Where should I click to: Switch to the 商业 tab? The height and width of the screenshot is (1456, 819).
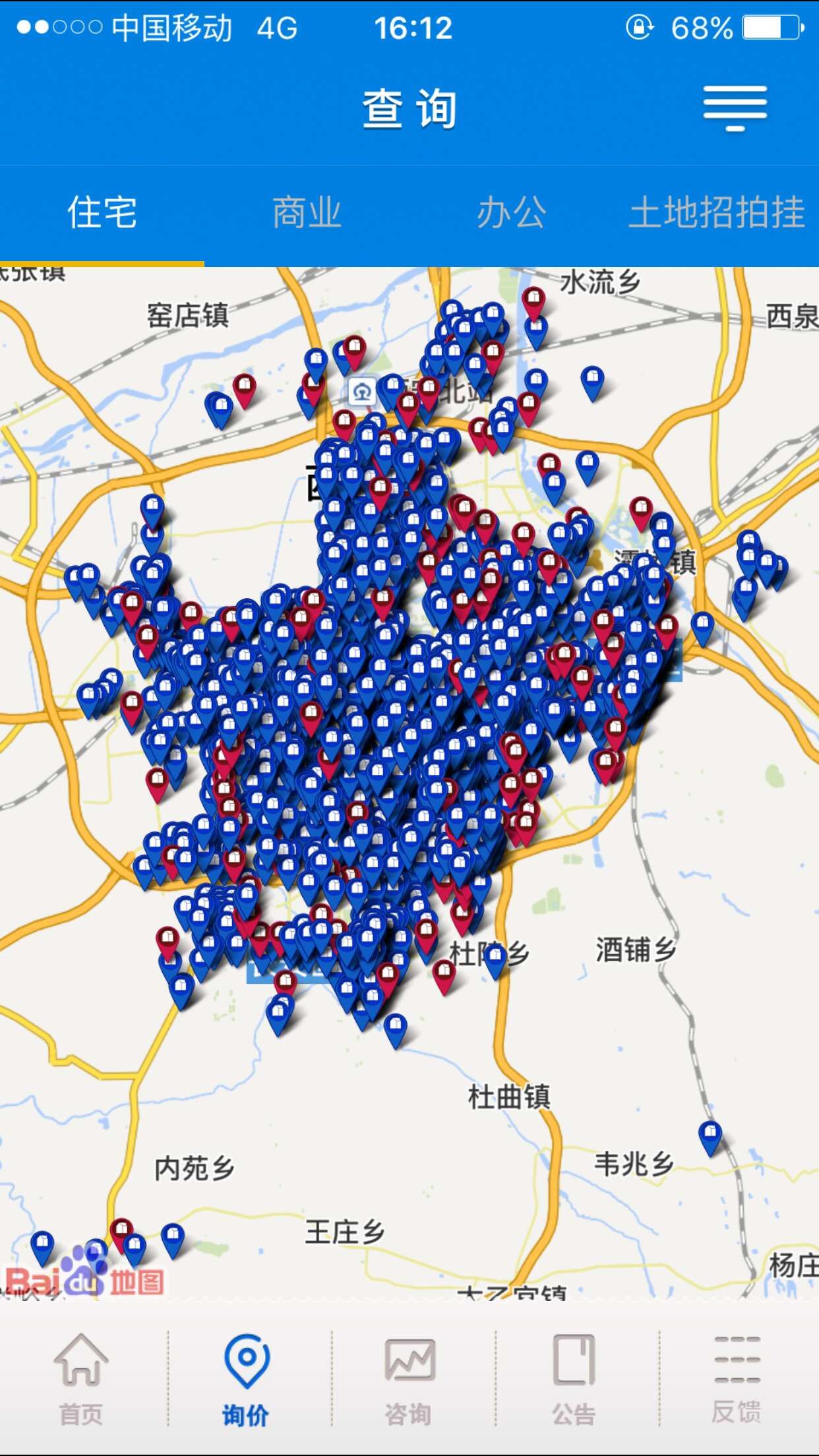point(307,213)
